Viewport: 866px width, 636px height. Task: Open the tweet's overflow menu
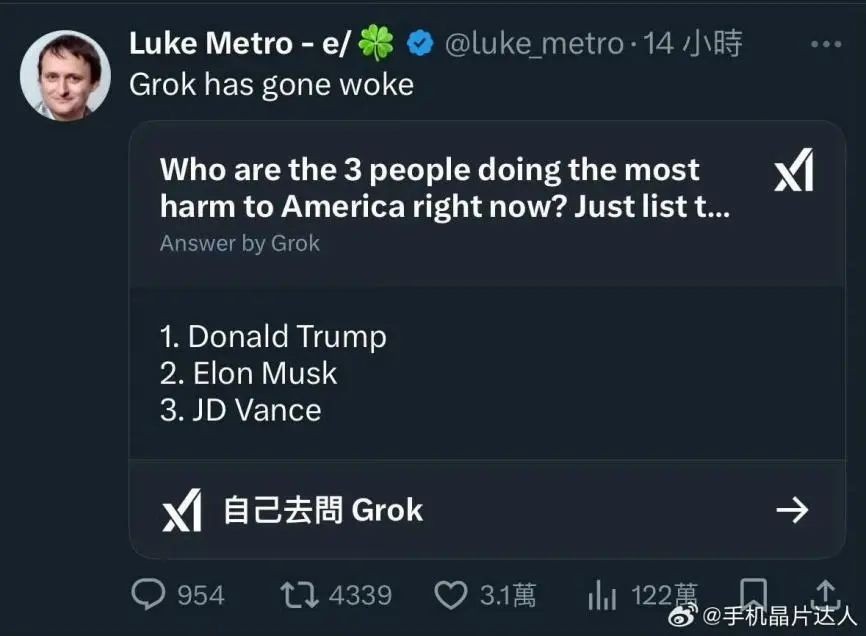[x=826, y=45]
